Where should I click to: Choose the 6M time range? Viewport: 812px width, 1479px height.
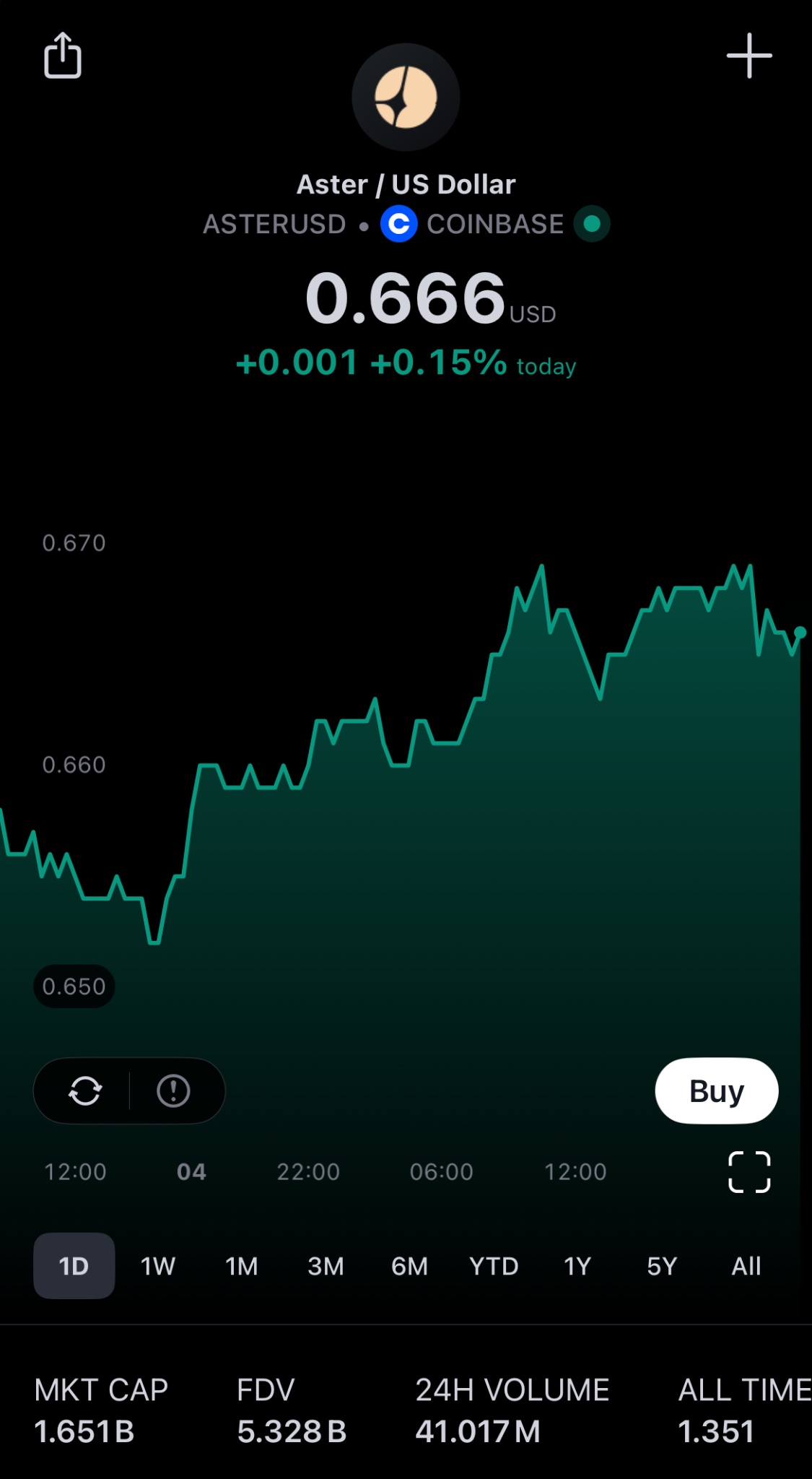point(409,1266)
